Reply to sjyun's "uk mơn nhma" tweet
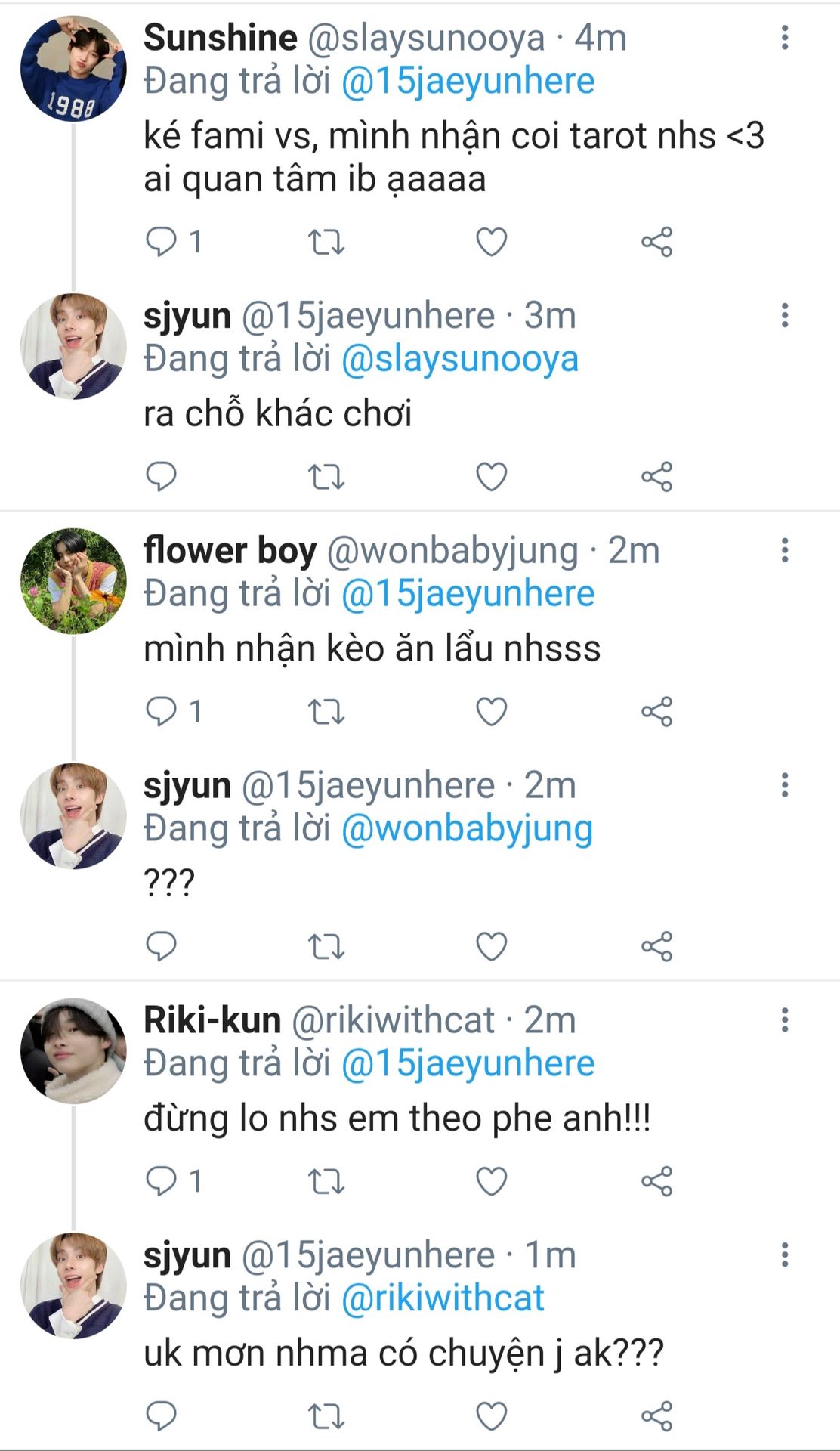Image resolution: width=840 pixels, height=1451 pixels. tap(161, 1415)
